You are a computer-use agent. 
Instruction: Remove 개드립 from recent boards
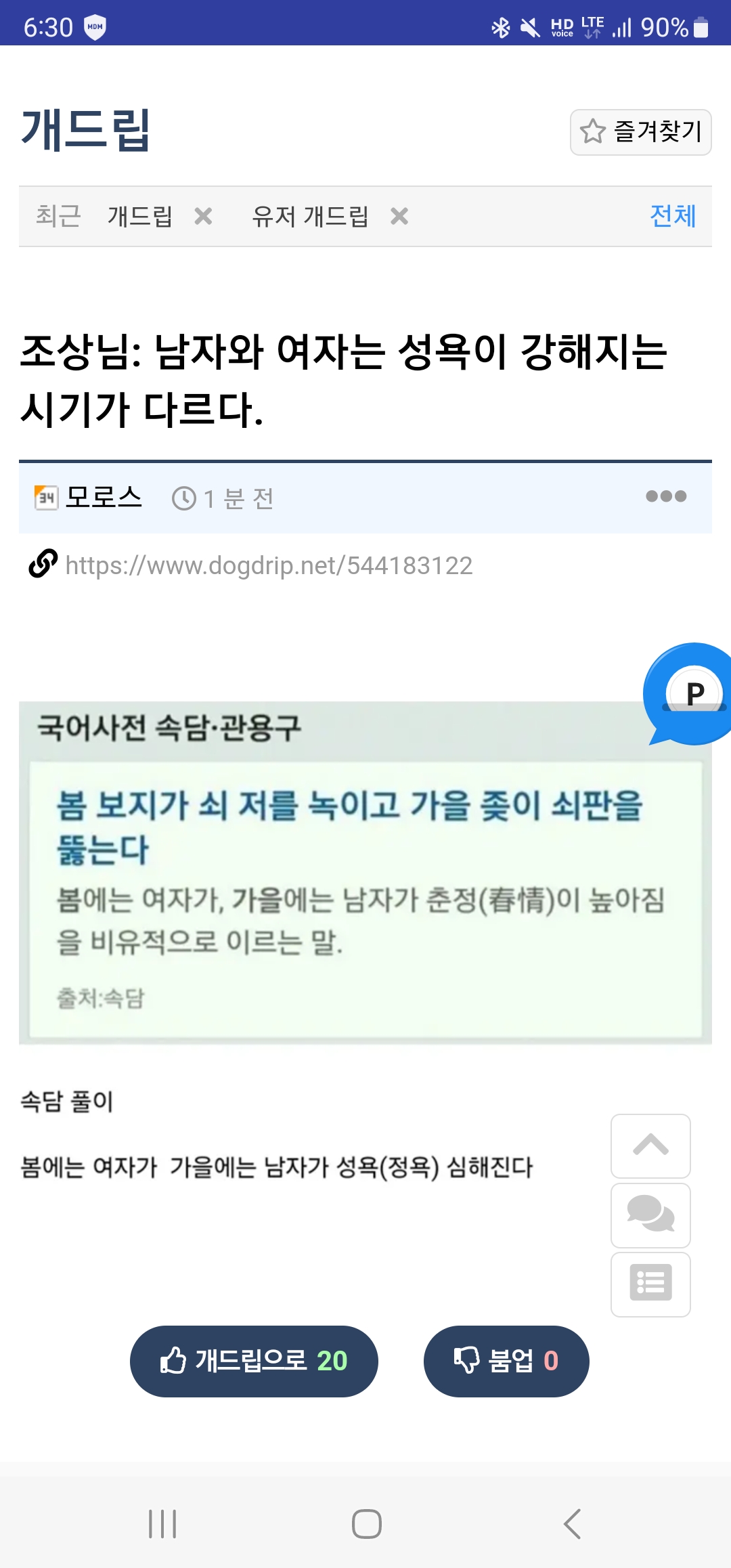[203, 217]
